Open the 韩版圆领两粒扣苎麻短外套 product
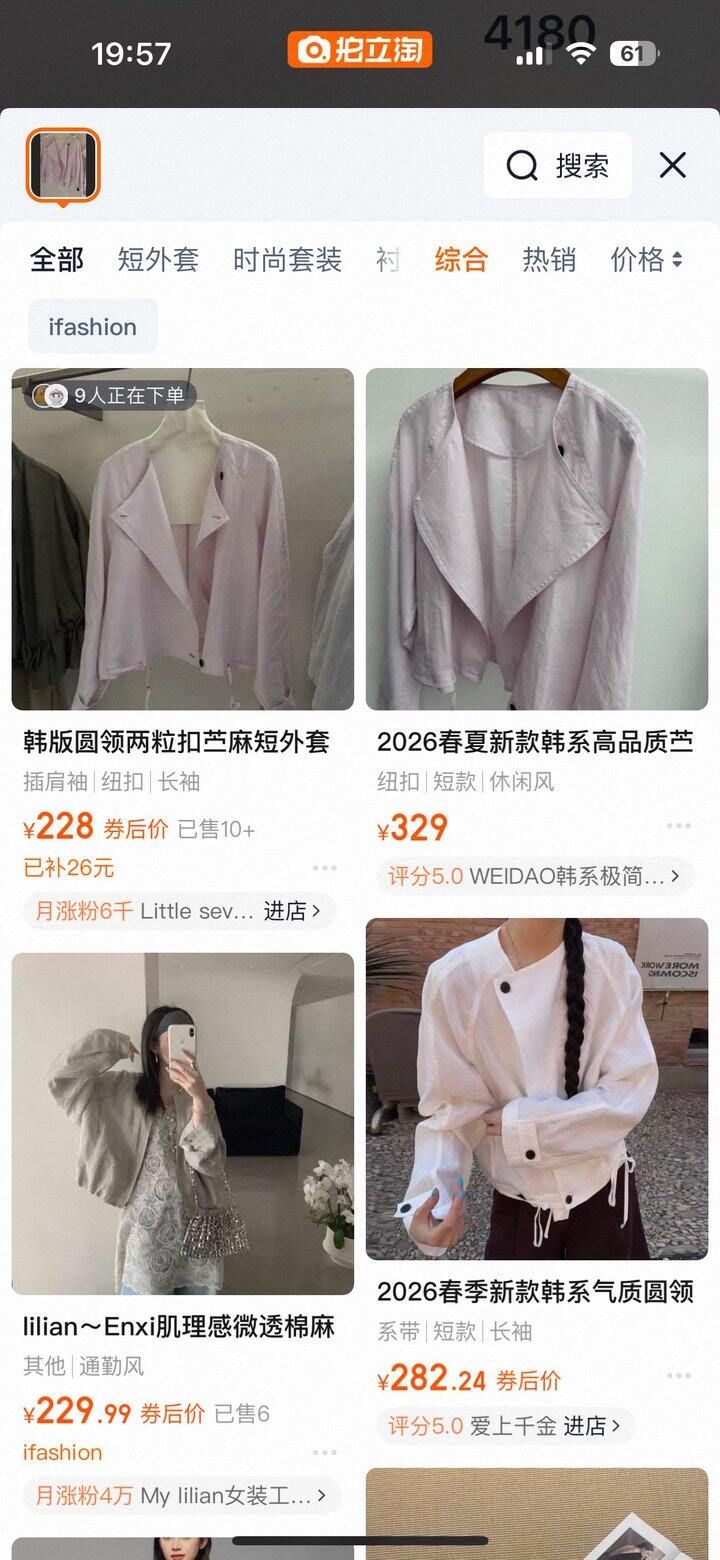 (183, 540)
